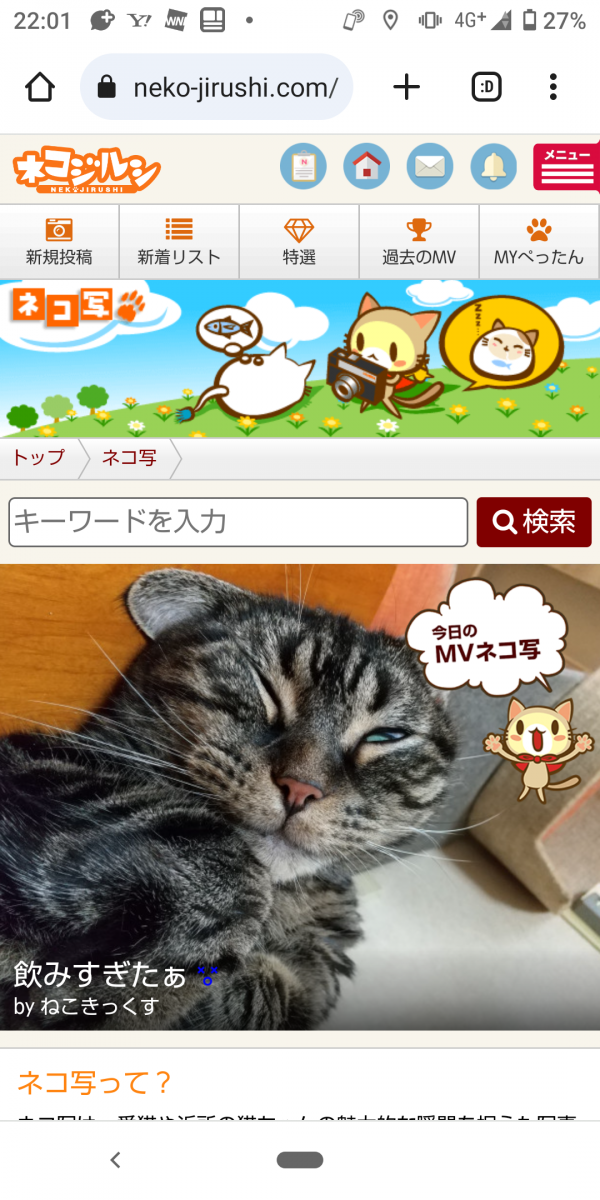Open the notifications bell

coord(494,167)
